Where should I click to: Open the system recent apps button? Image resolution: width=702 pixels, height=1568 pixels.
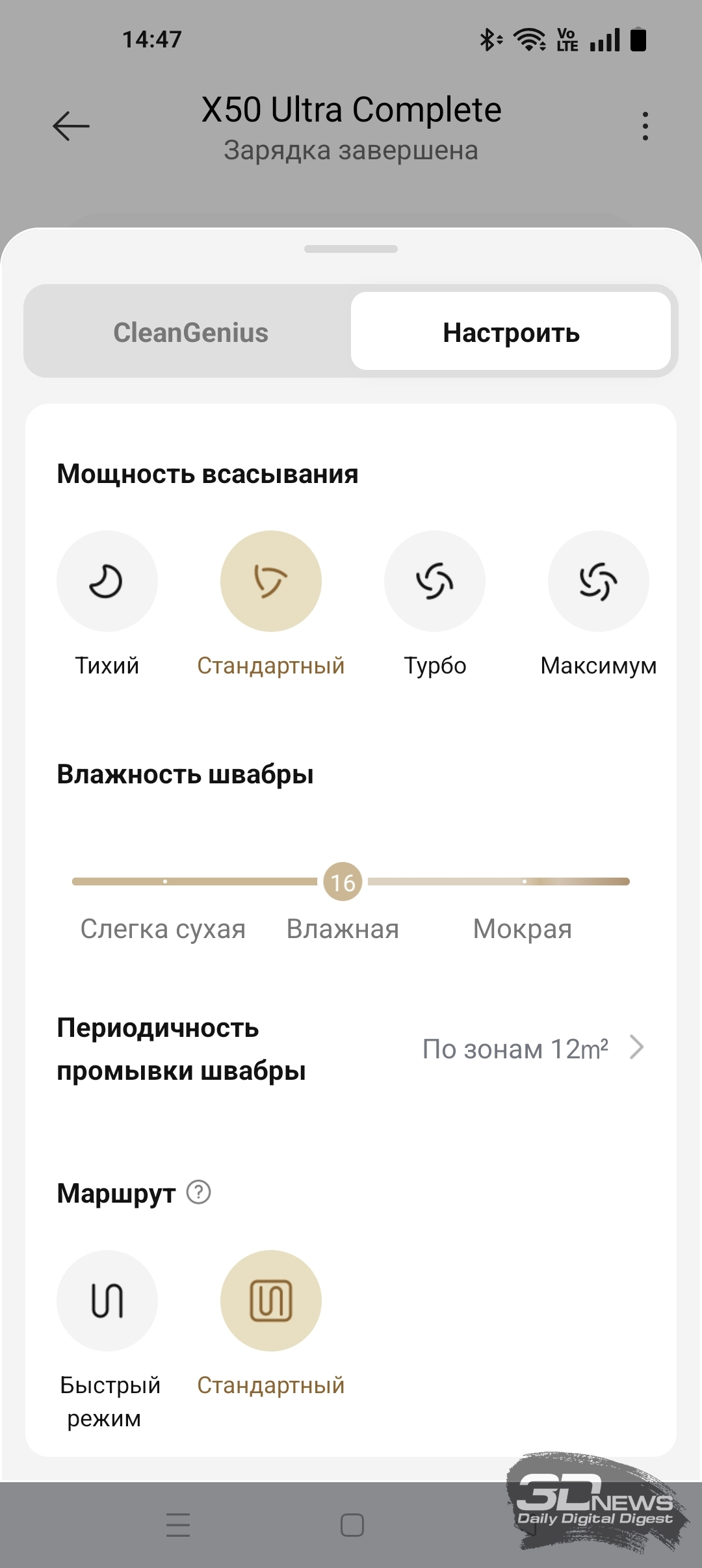[x=178, y=1525]
